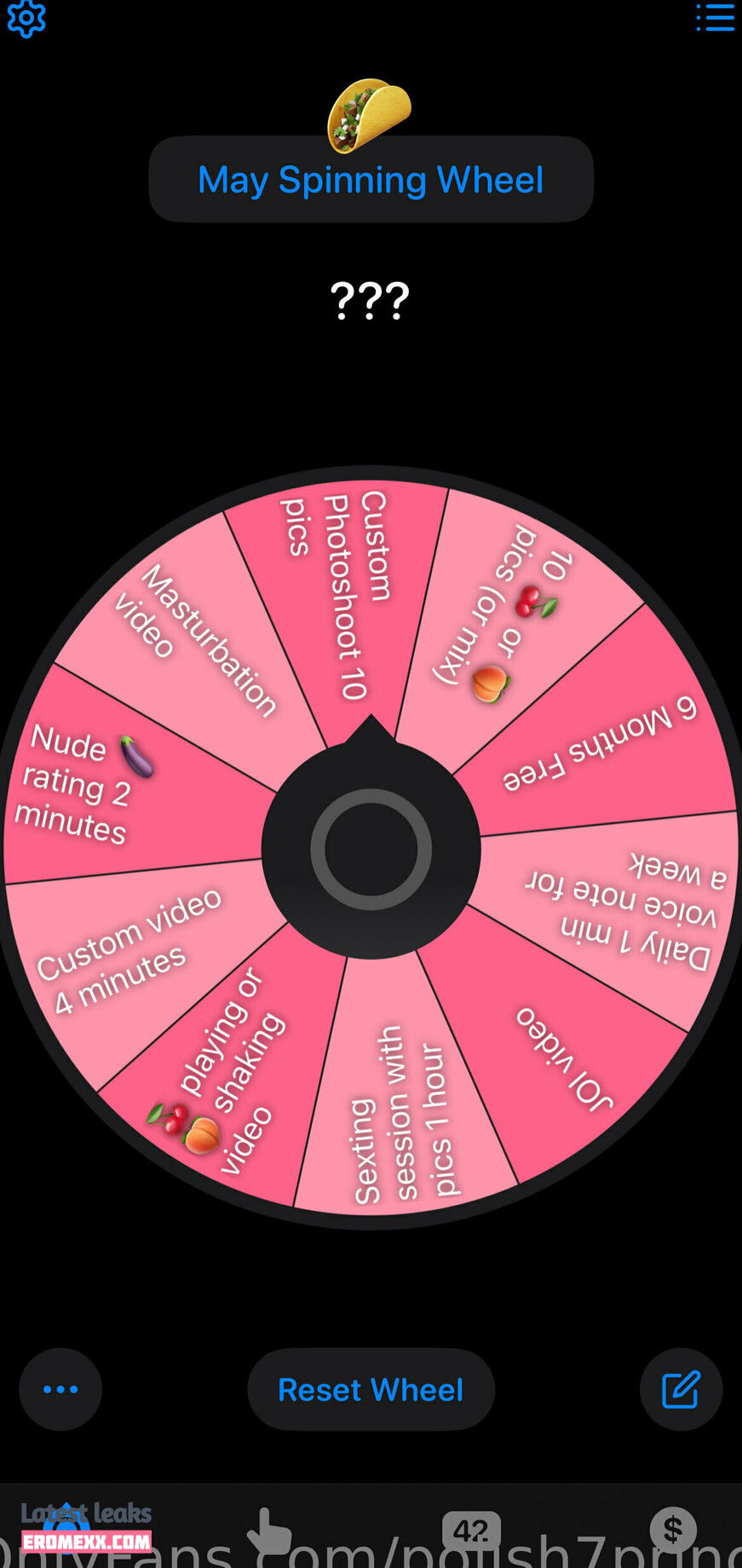
Task: Tap the May Spinning Wheel title
Action: (x=371, y=180)
